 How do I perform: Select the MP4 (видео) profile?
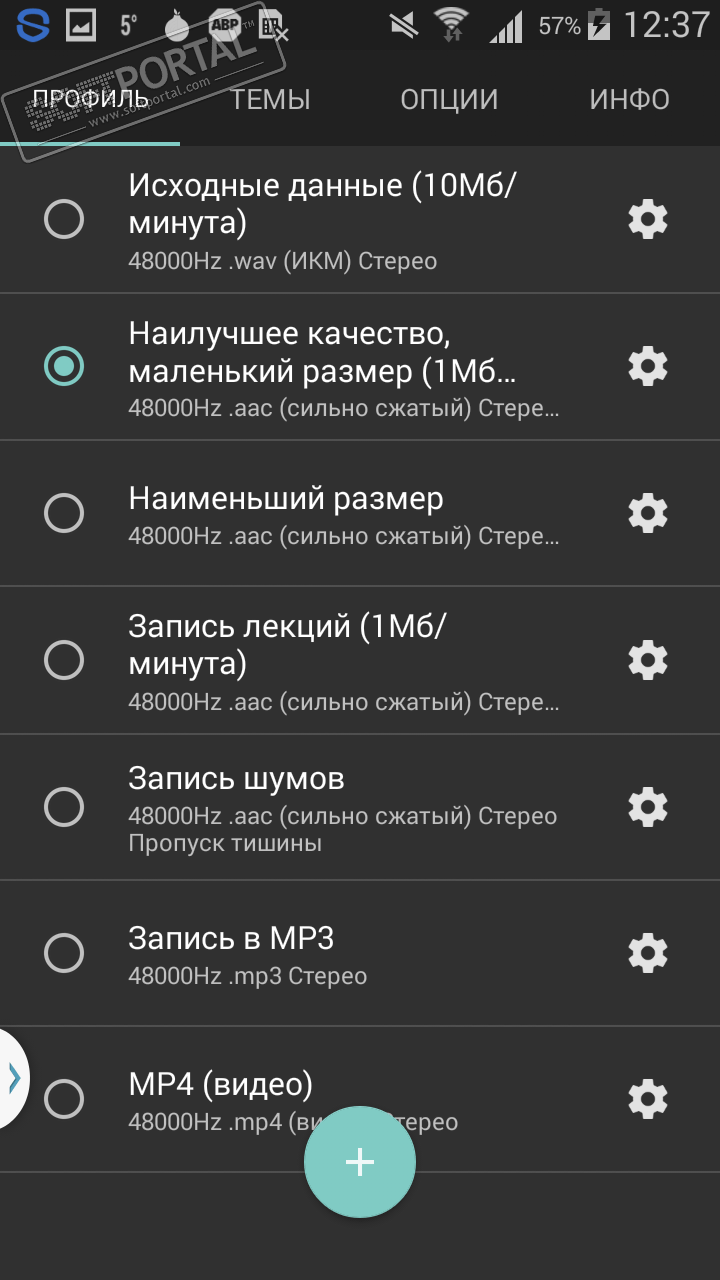[64, 1099]
